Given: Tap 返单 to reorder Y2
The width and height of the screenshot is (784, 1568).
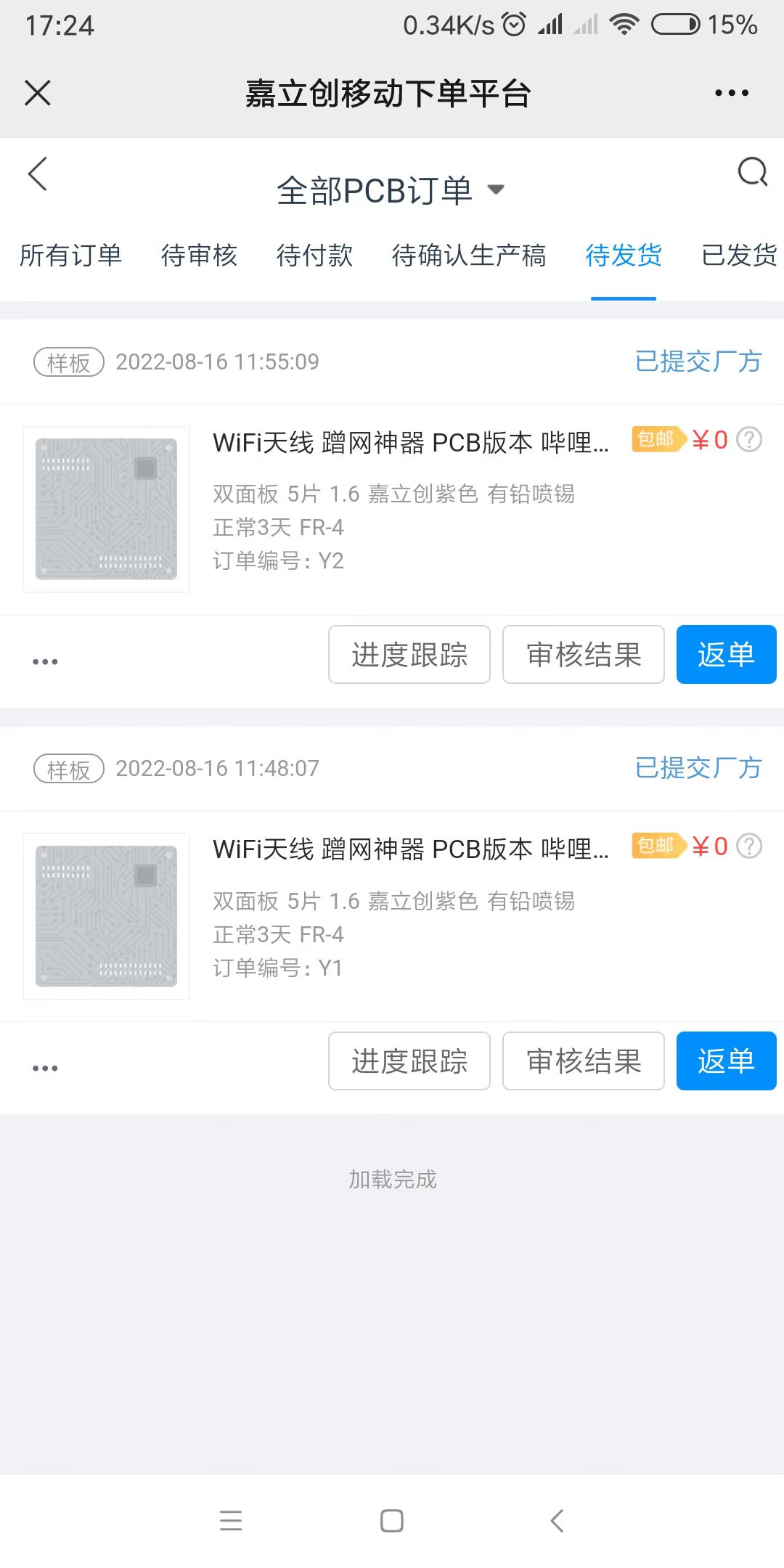Looking at the screenshot, I should pos(726,655).
